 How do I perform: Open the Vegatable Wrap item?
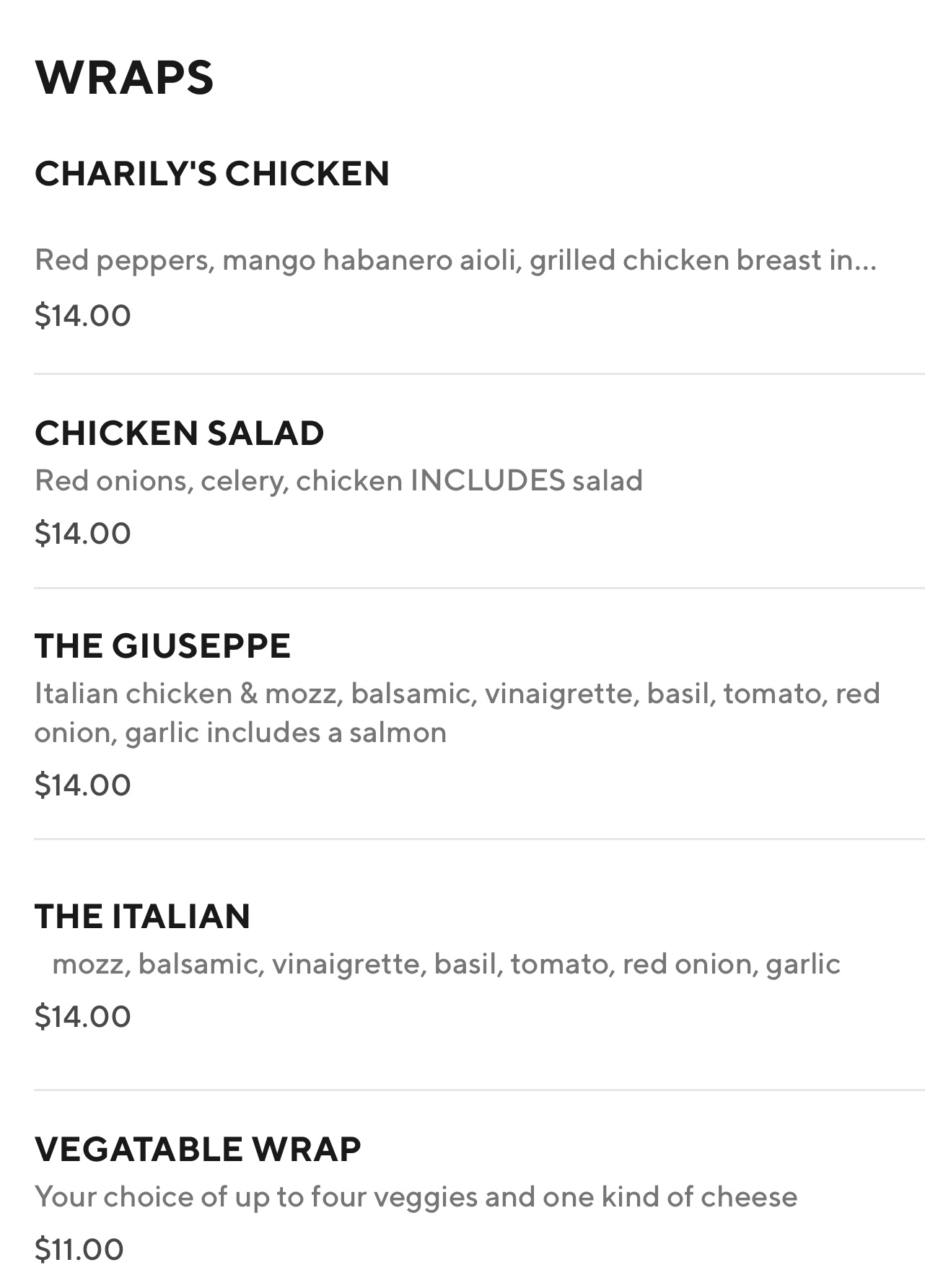tap(198, 1149)
